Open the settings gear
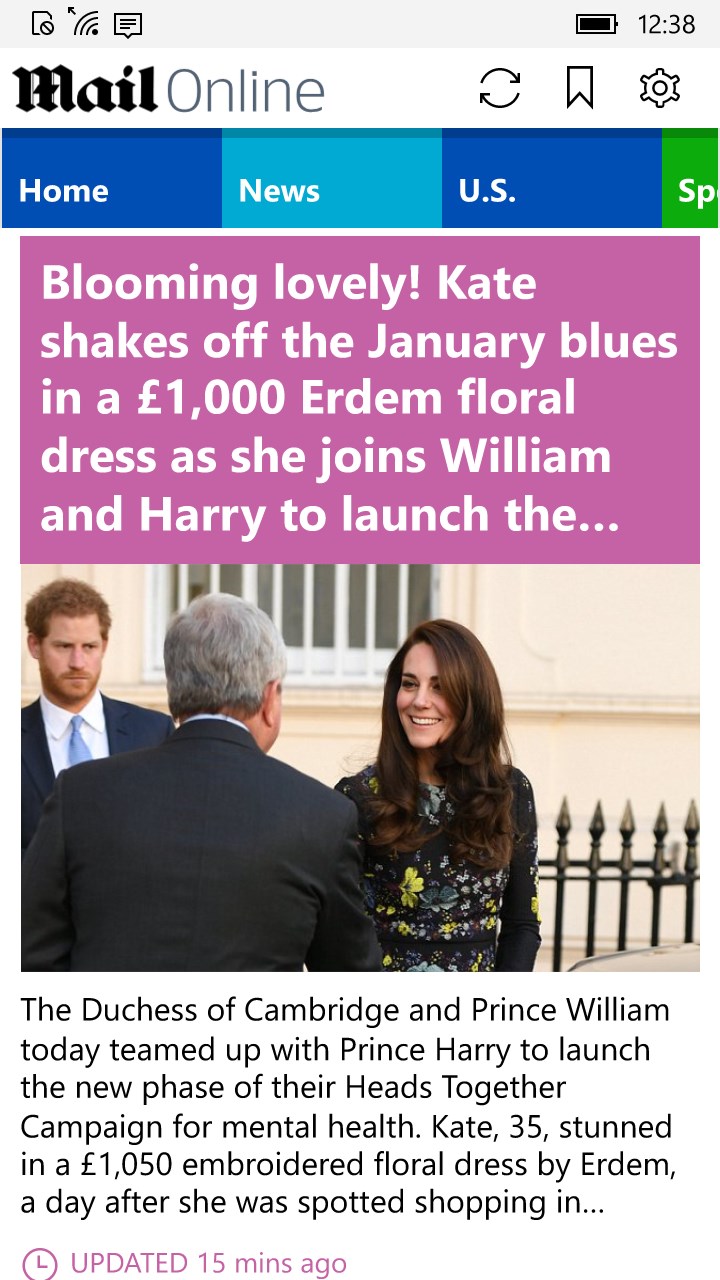 click(x=660, y=88)
